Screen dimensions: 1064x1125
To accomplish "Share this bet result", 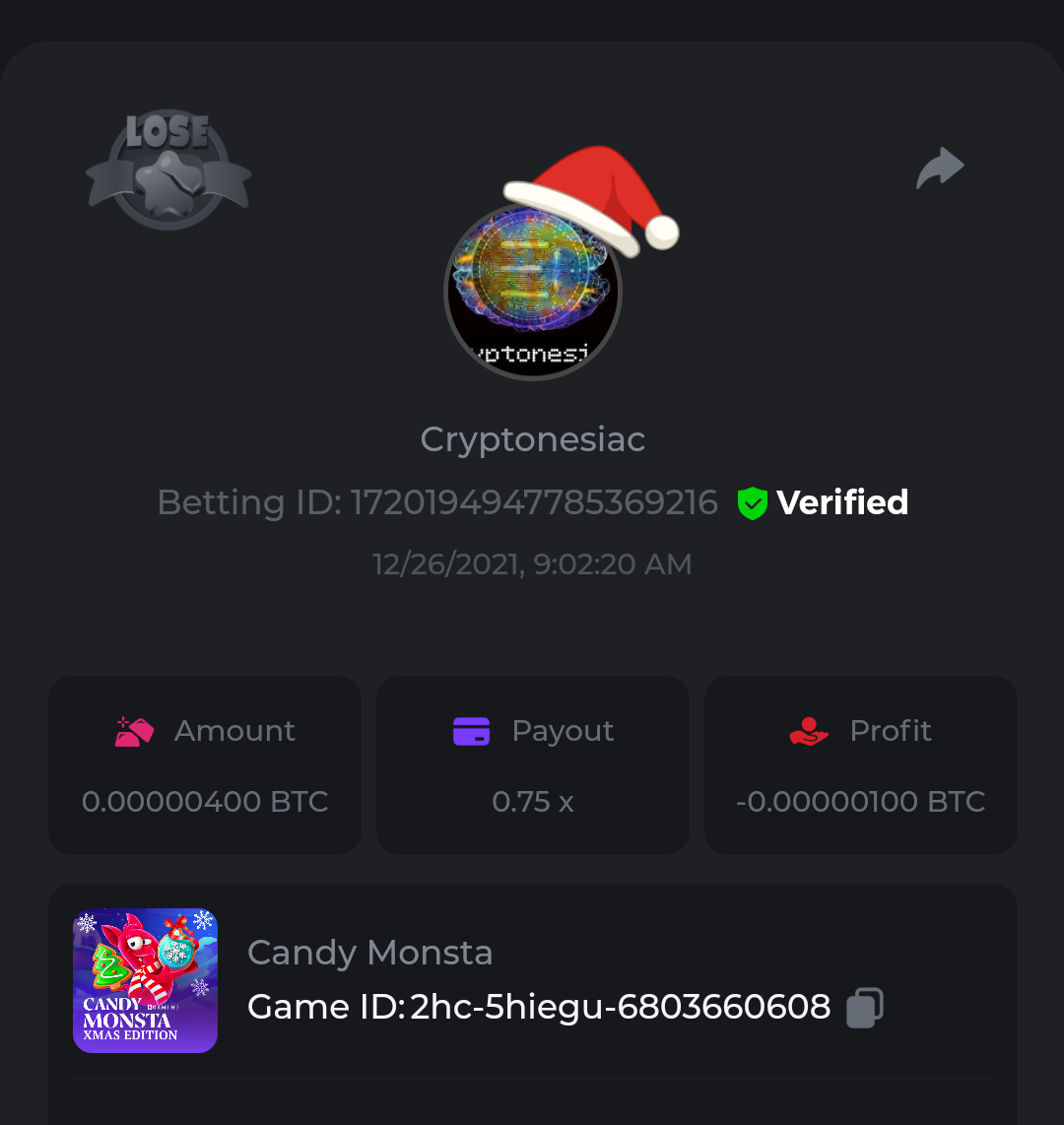I will coord(940,168).
